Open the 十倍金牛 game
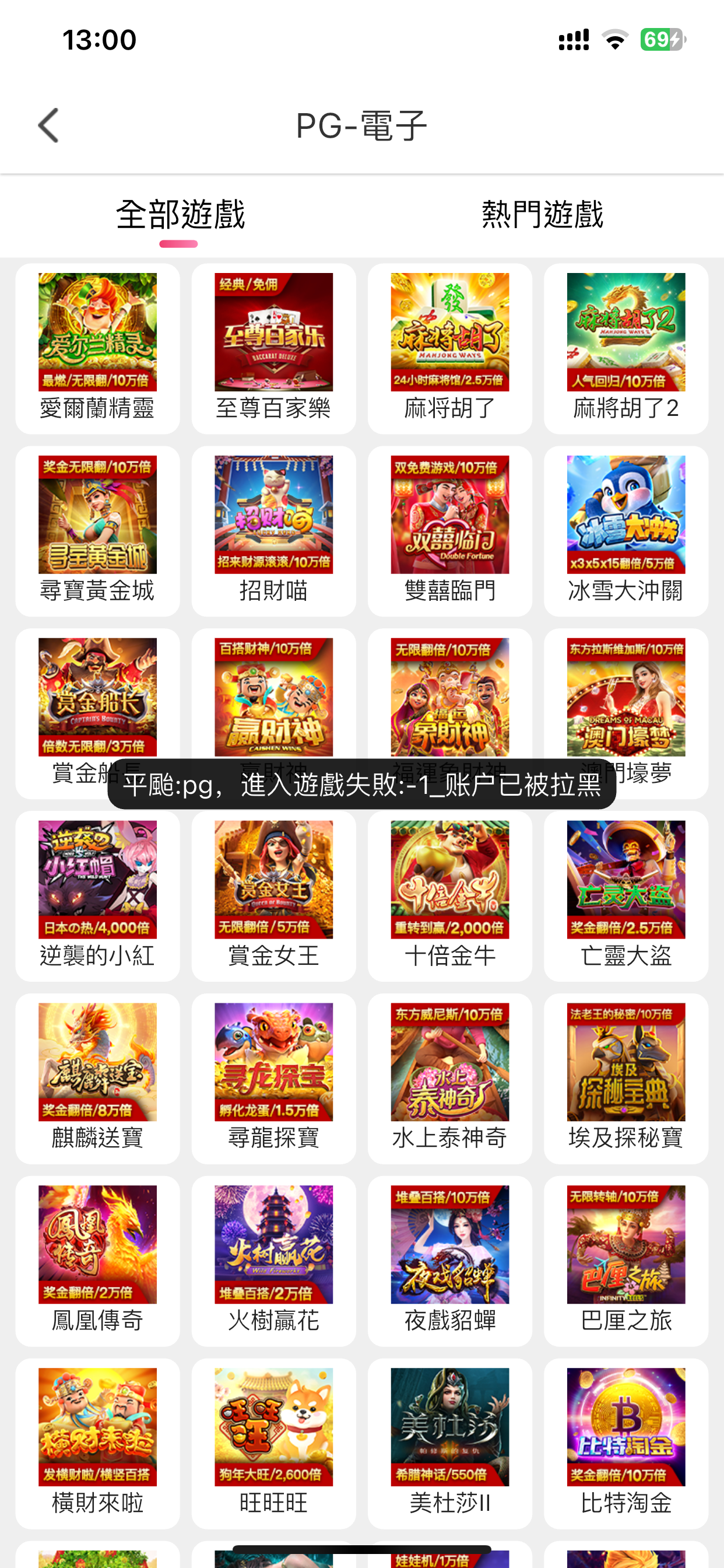The width and height of the screenshot is (724, 1568). click(x=449, y=895)
